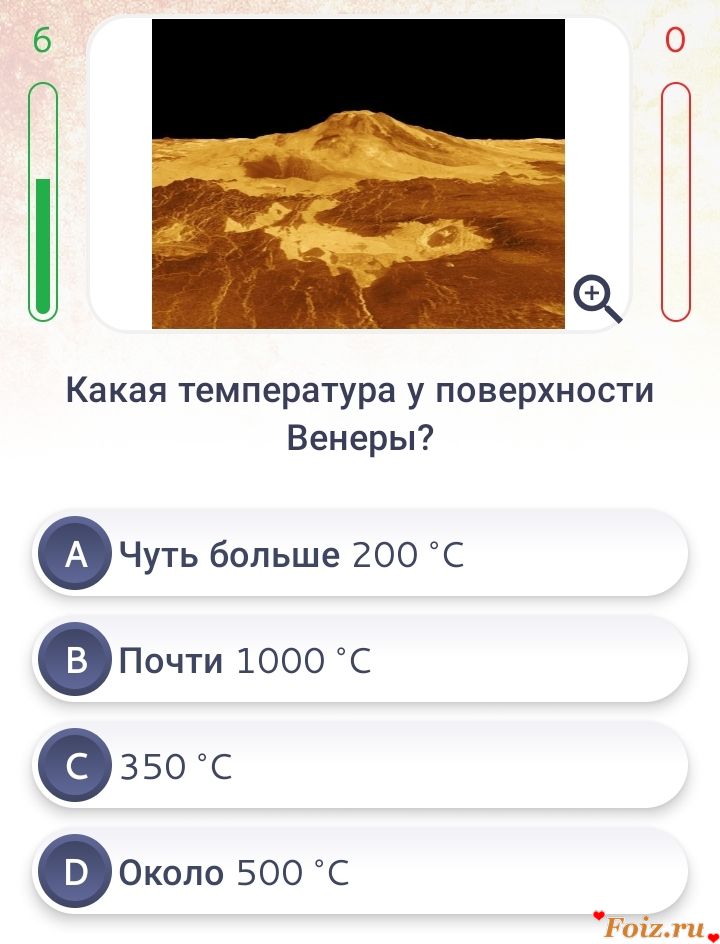The image size is (720, 944).
Task: Tap the magnifier to enlarge the Venus image
Action: [597, 299]
